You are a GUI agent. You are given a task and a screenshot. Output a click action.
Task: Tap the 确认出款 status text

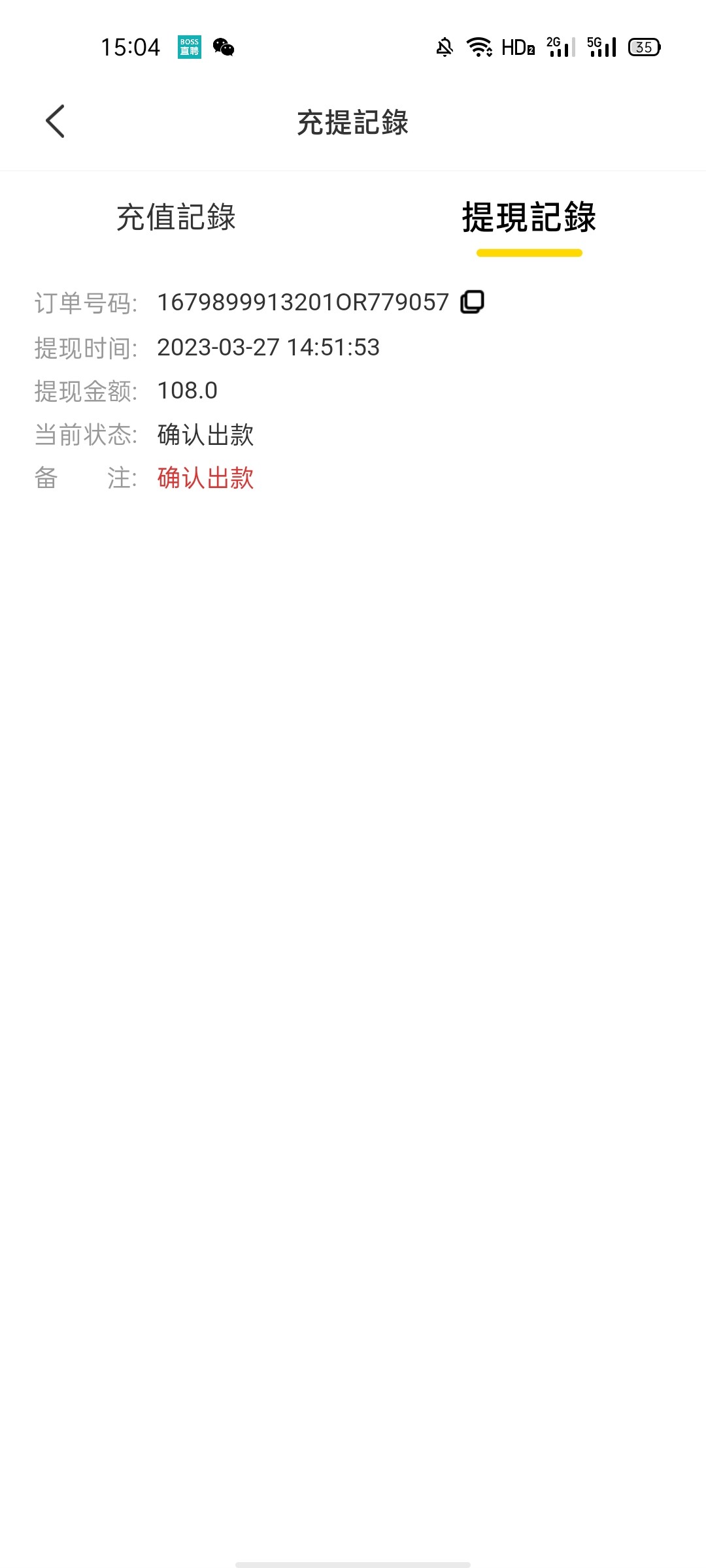click(x=205, y=434)
